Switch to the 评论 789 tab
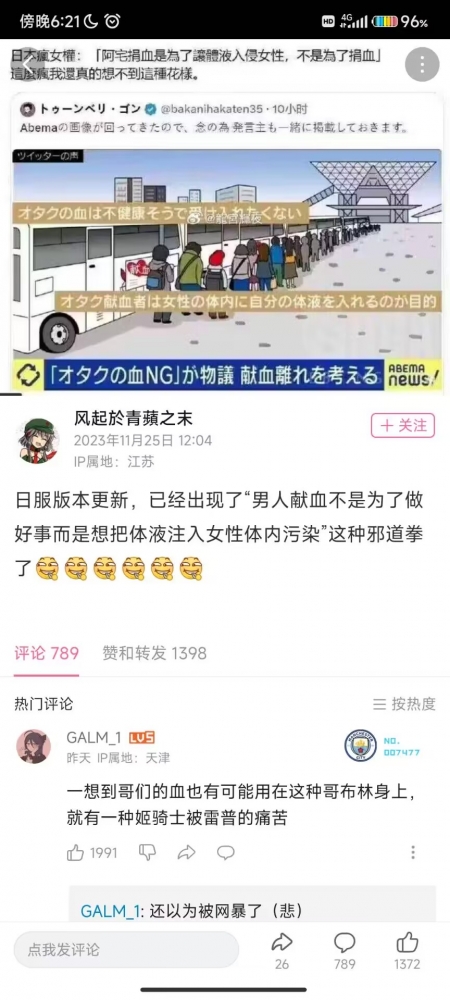Viewport: 450px width, 1000px height. [47, 653]
